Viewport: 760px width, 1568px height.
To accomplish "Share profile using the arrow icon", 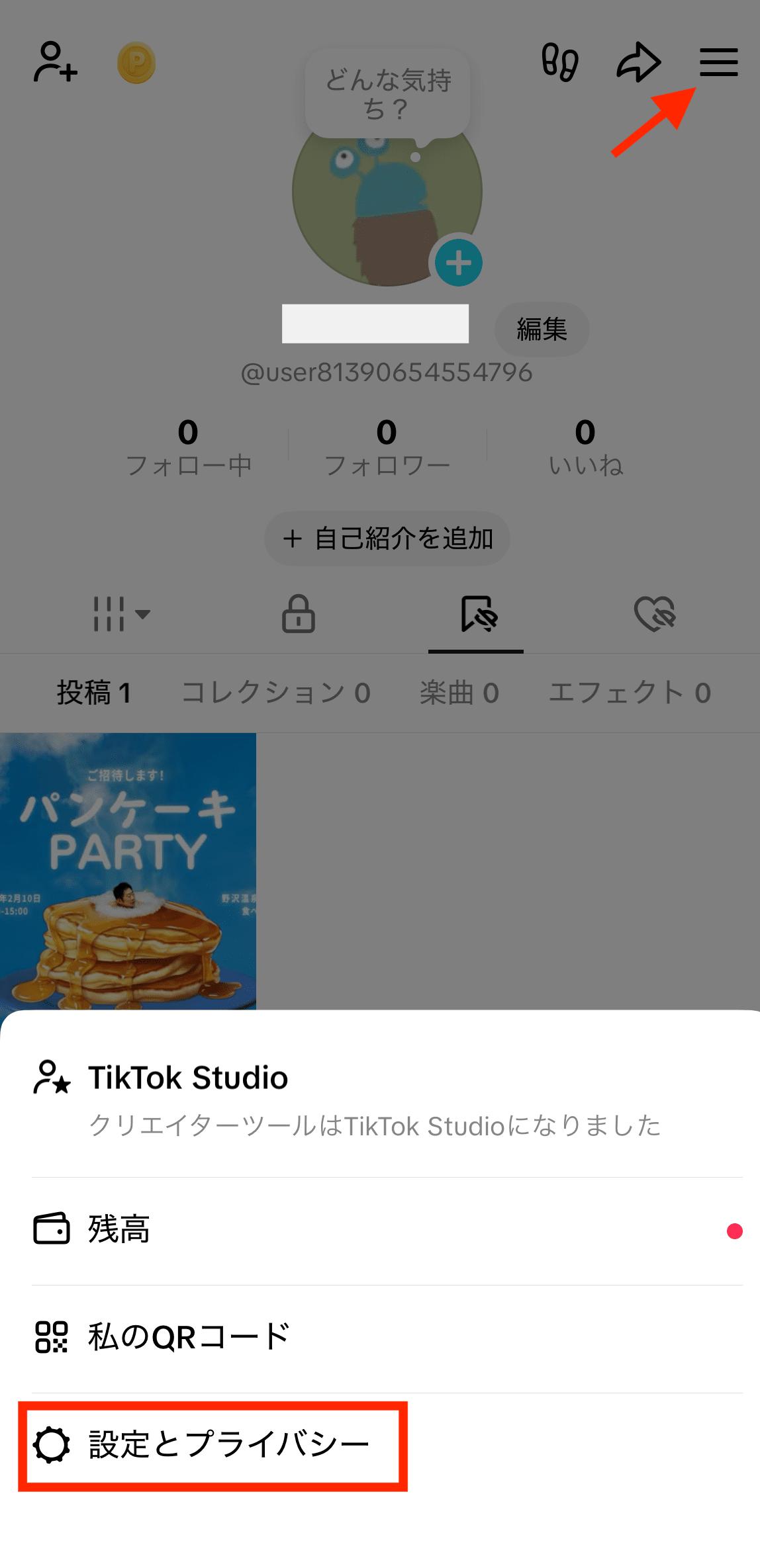I will (638, 63).
